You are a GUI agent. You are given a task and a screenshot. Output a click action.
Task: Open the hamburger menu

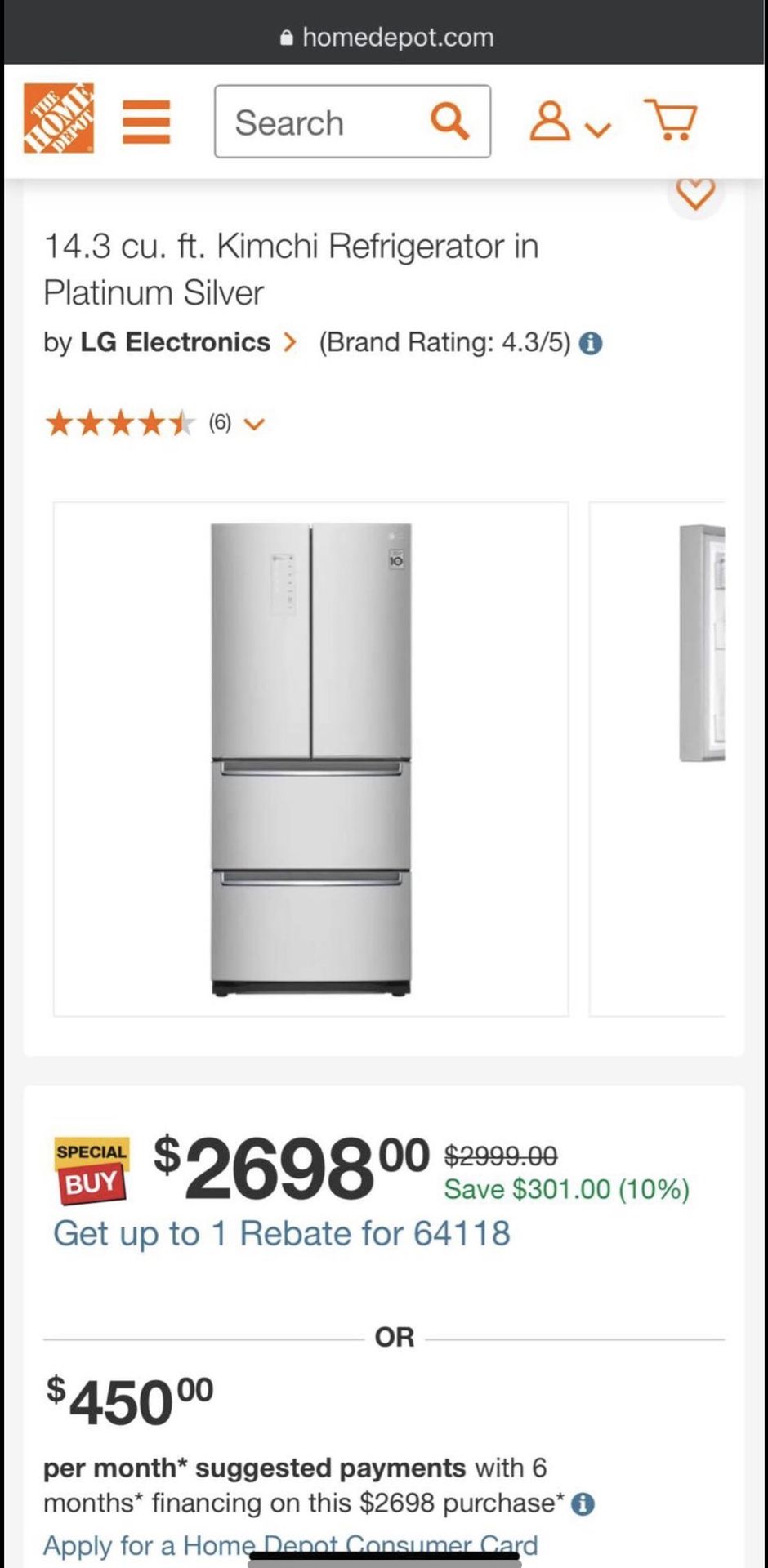tap(146, 122)
